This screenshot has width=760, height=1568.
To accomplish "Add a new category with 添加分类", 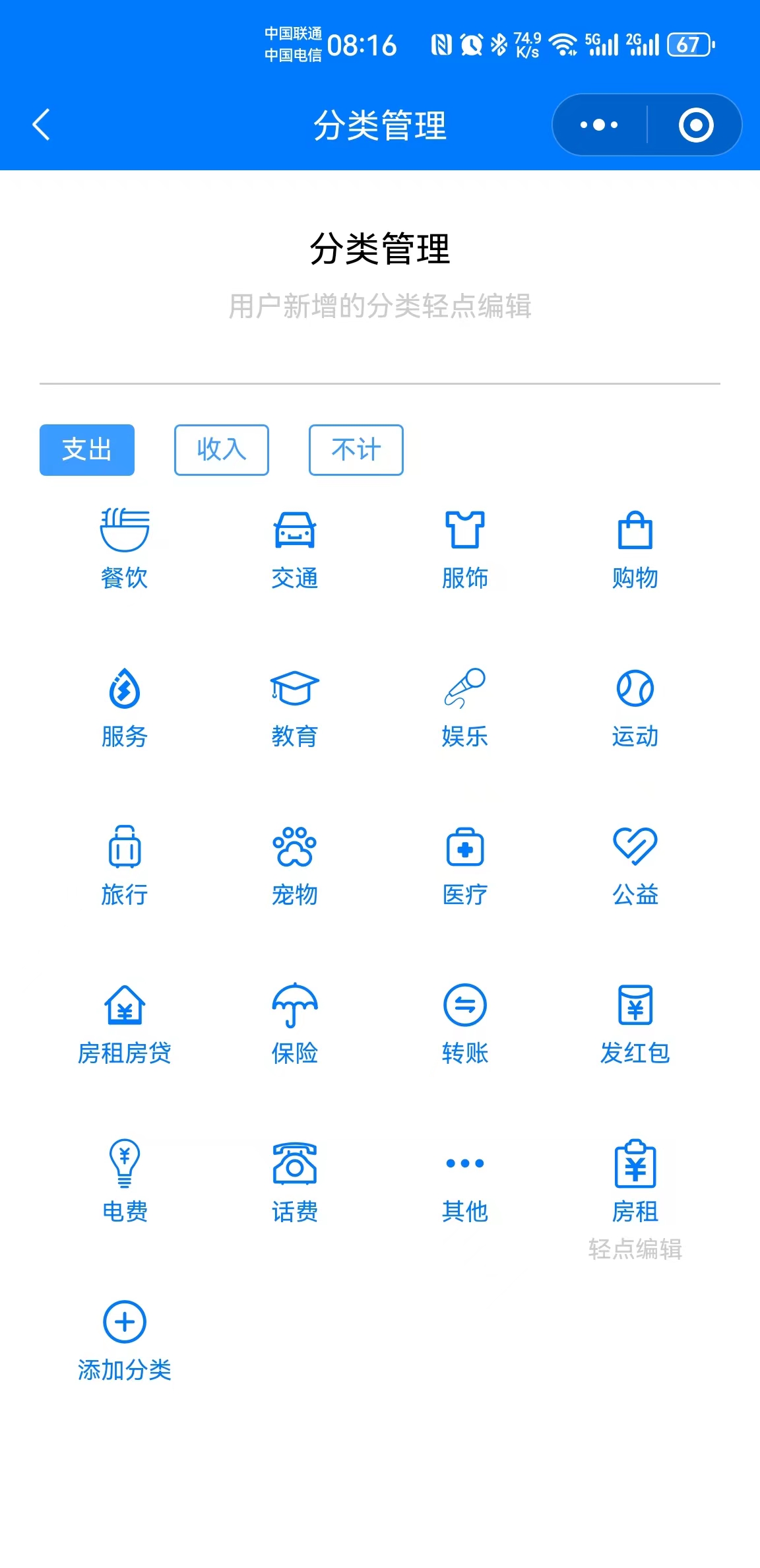I will pos(125,1341).
